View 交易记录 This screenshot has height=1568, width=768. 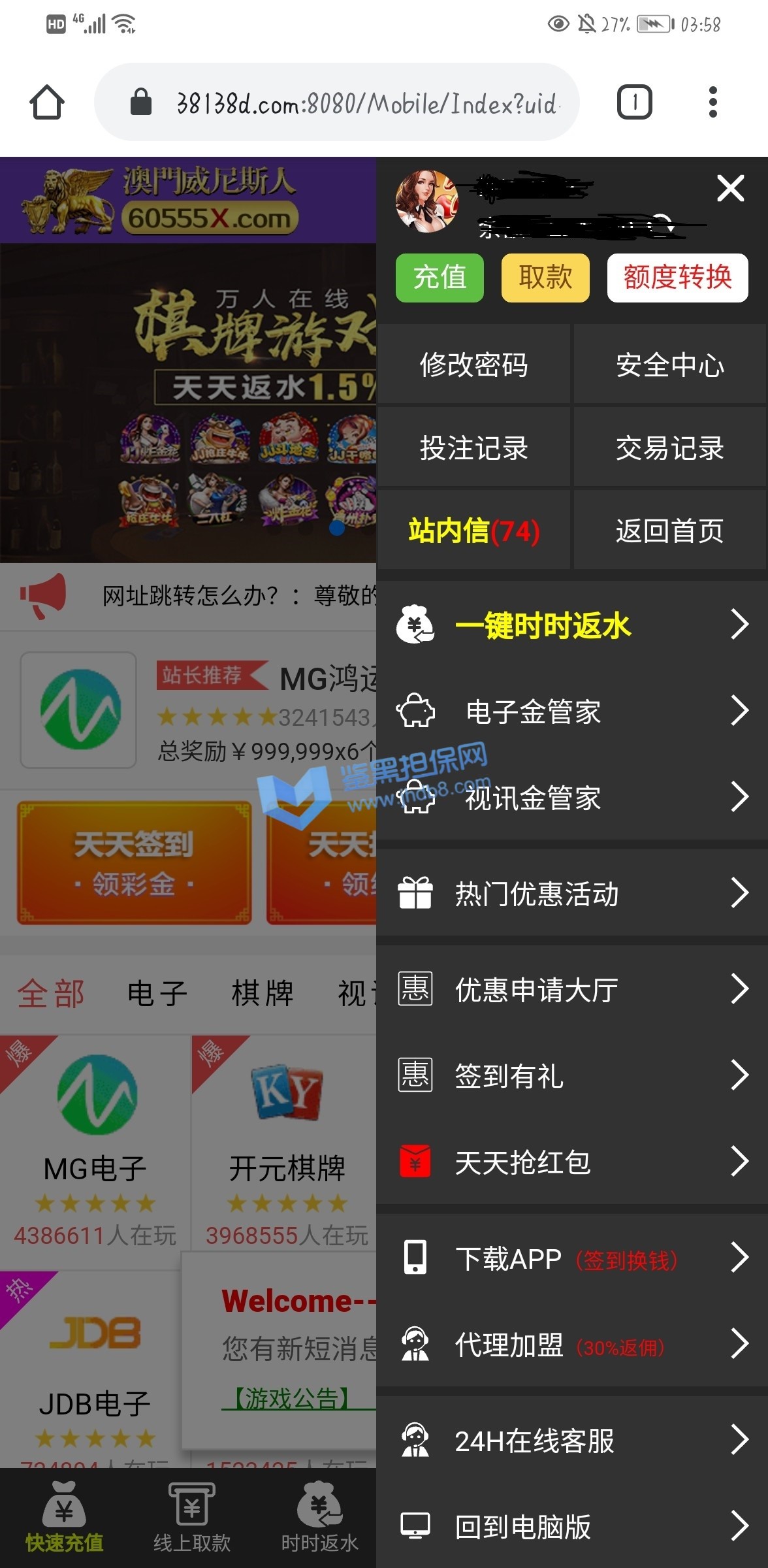(x=669, y=448)
